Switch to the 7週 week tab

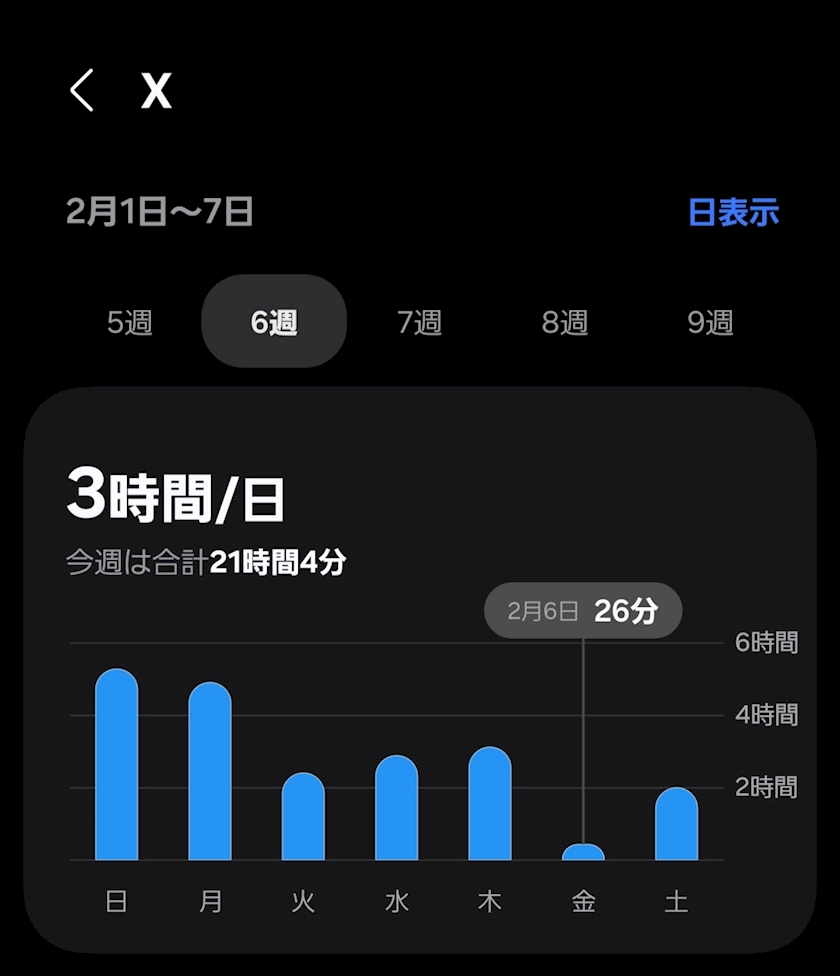(x=419, y=322)
